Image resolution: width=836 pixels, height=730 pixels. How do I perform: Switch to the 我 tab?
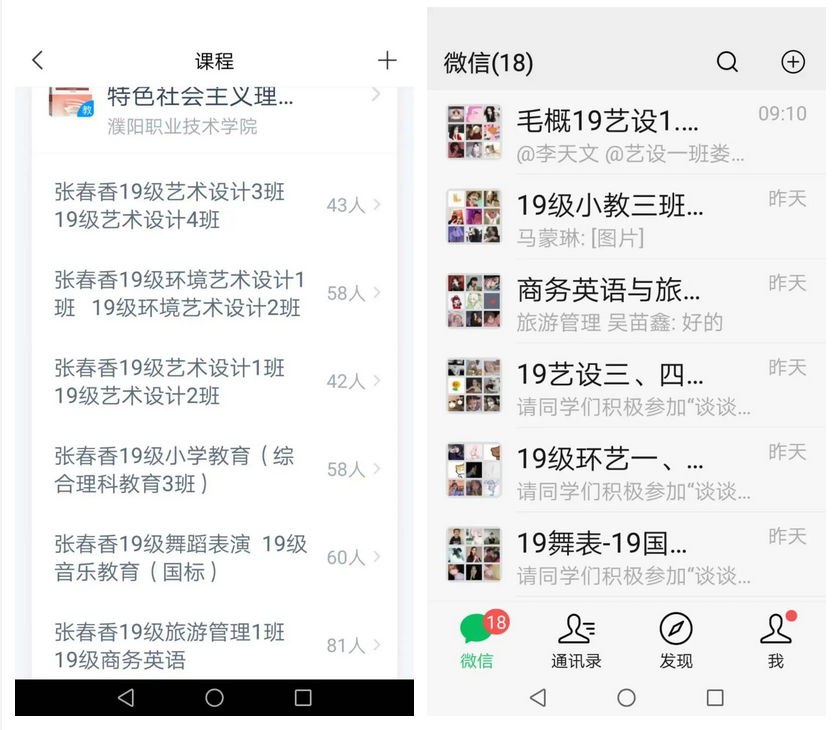tap(775, 640)
